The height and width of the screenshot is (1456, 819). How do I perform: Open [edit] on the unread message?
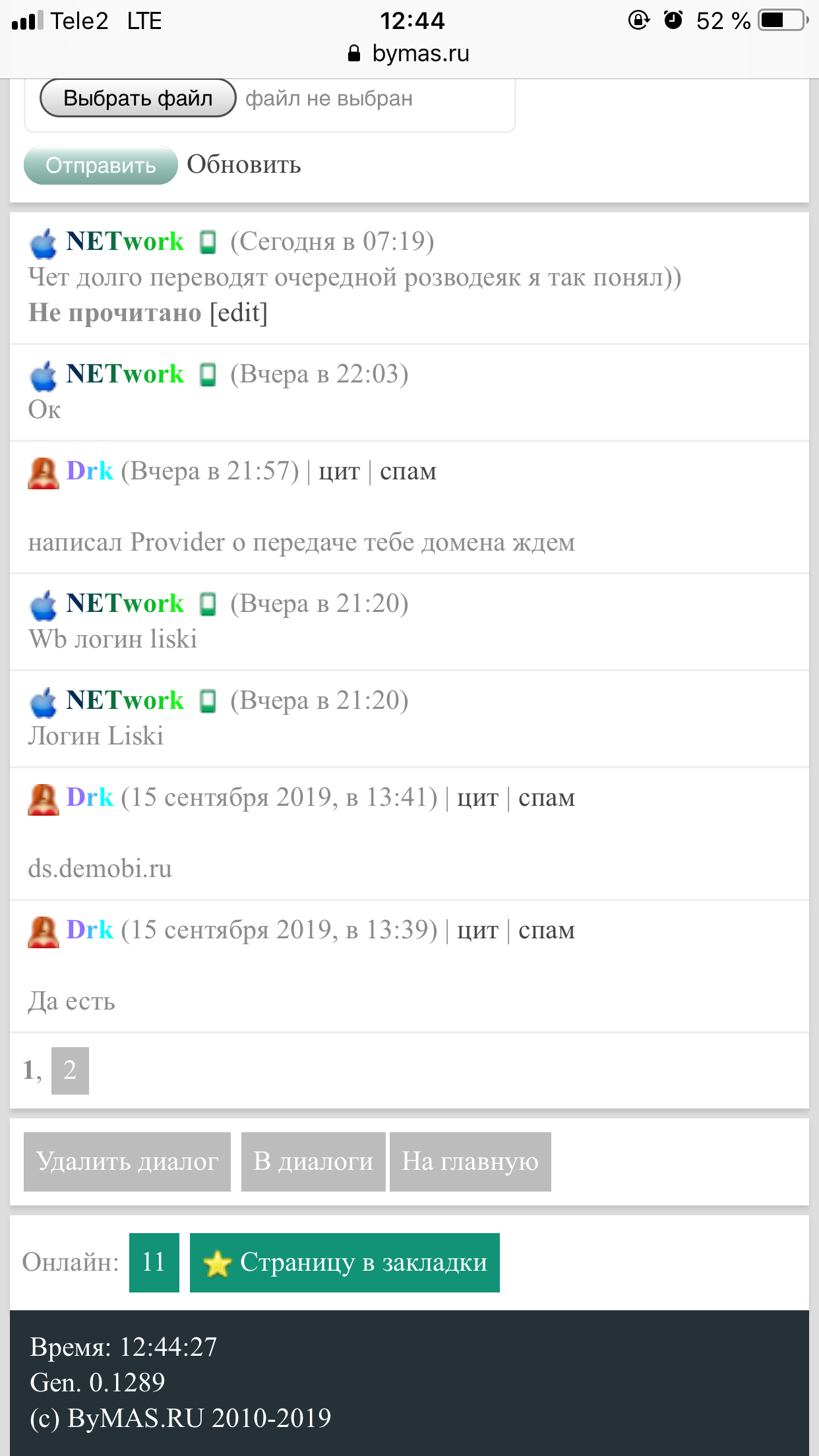pos(238,313)
